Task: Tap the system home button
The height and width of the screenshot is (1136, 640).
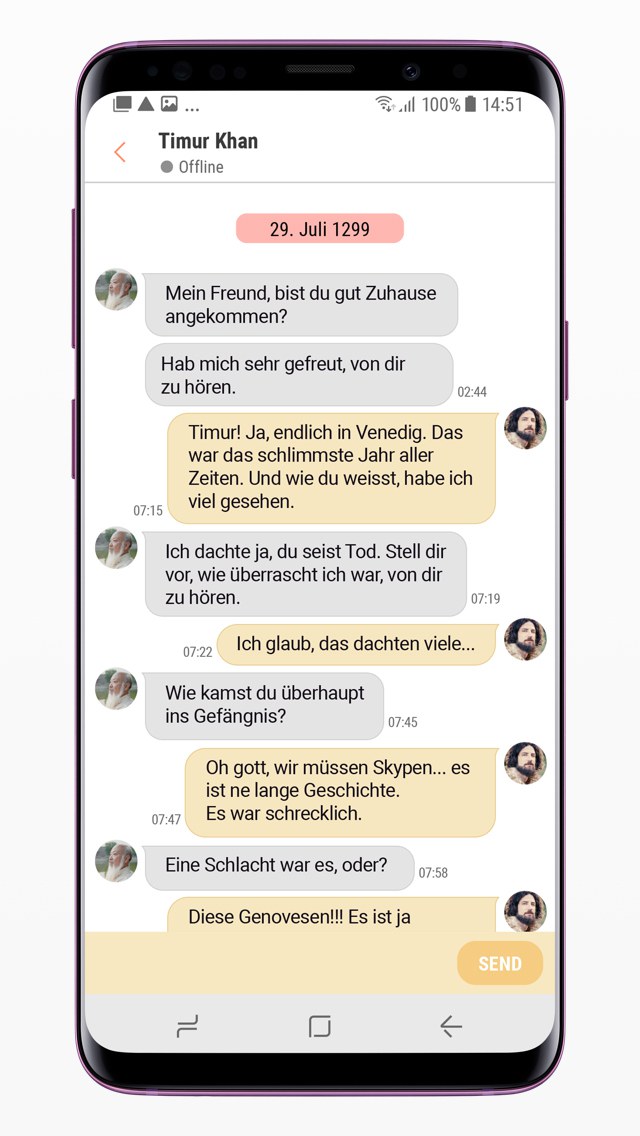Action: click(319, 1026)
